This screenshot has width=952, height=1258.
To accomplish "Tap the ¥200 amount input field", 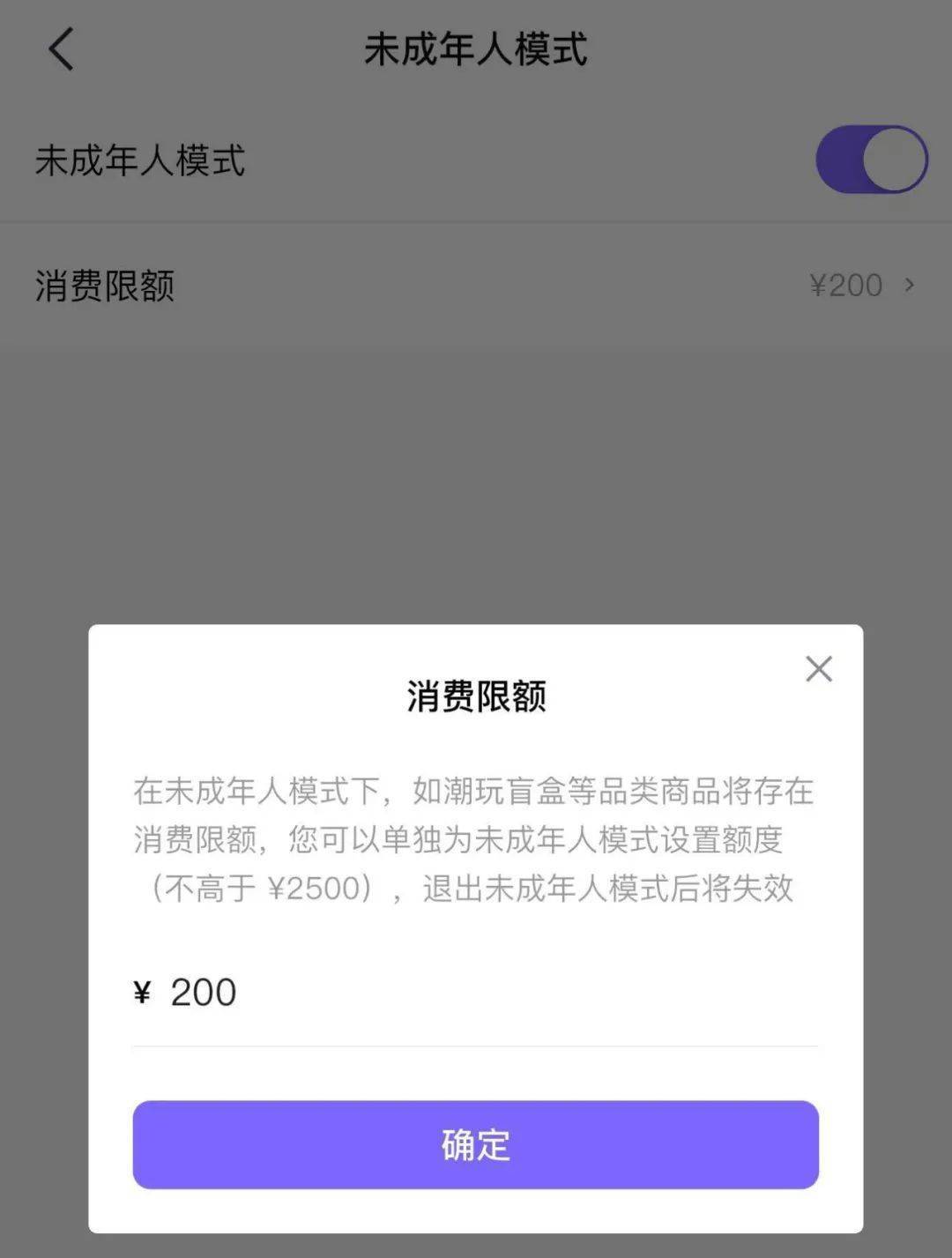I will click(353, 991).
